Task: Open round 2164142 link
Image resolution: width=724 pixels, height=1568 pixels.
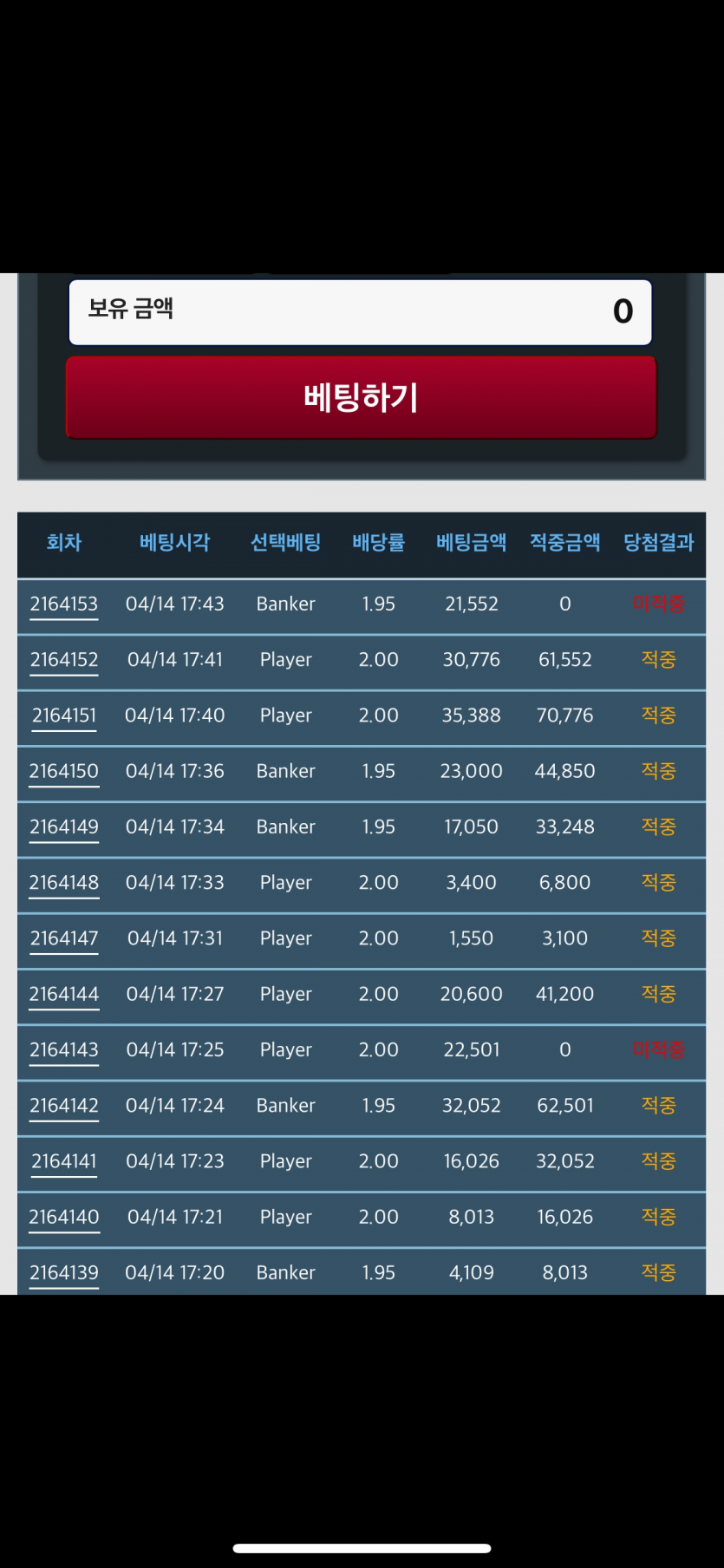Action: [x=64, y=1106]
